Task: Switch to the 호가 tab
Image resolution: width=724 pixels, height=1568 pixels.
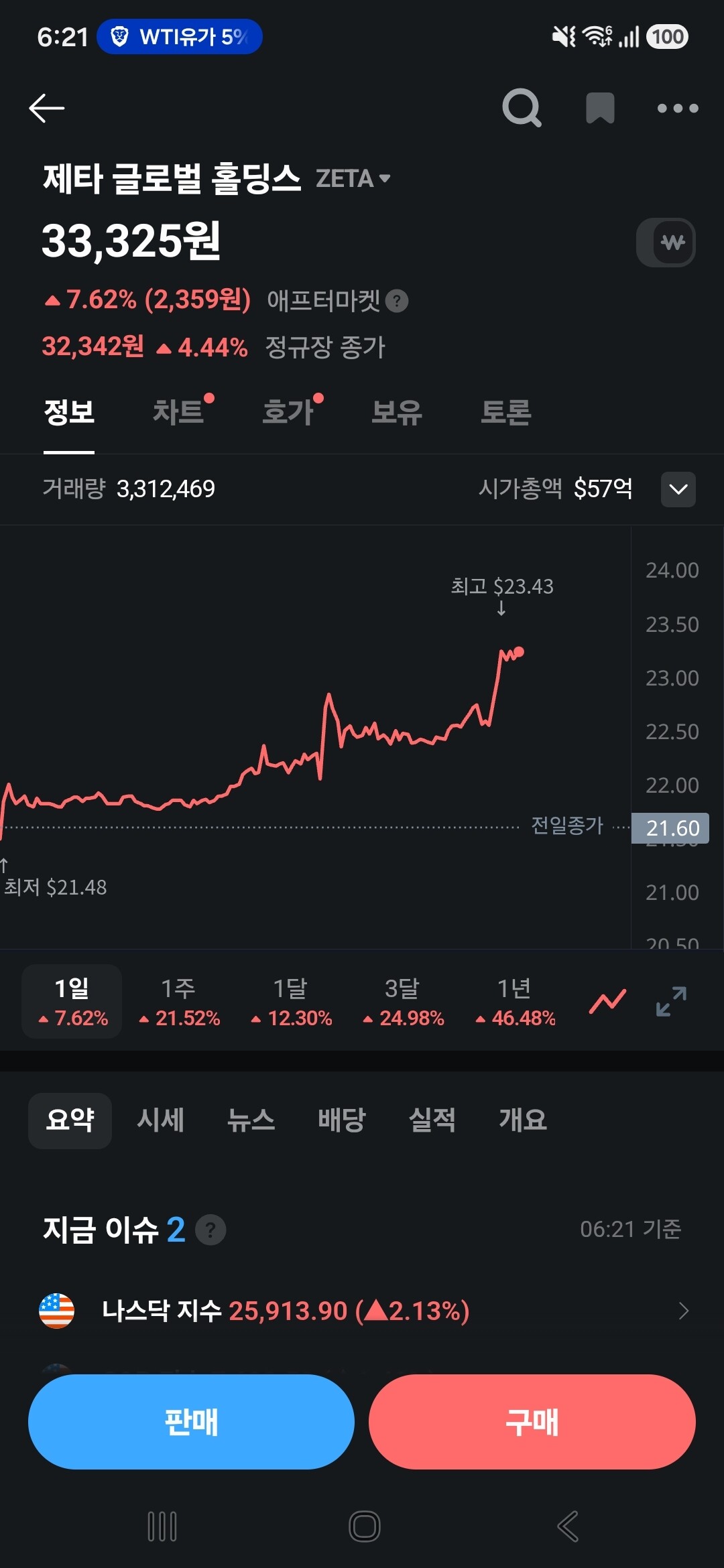Action: pyautogui.click(x=289, y=411)
